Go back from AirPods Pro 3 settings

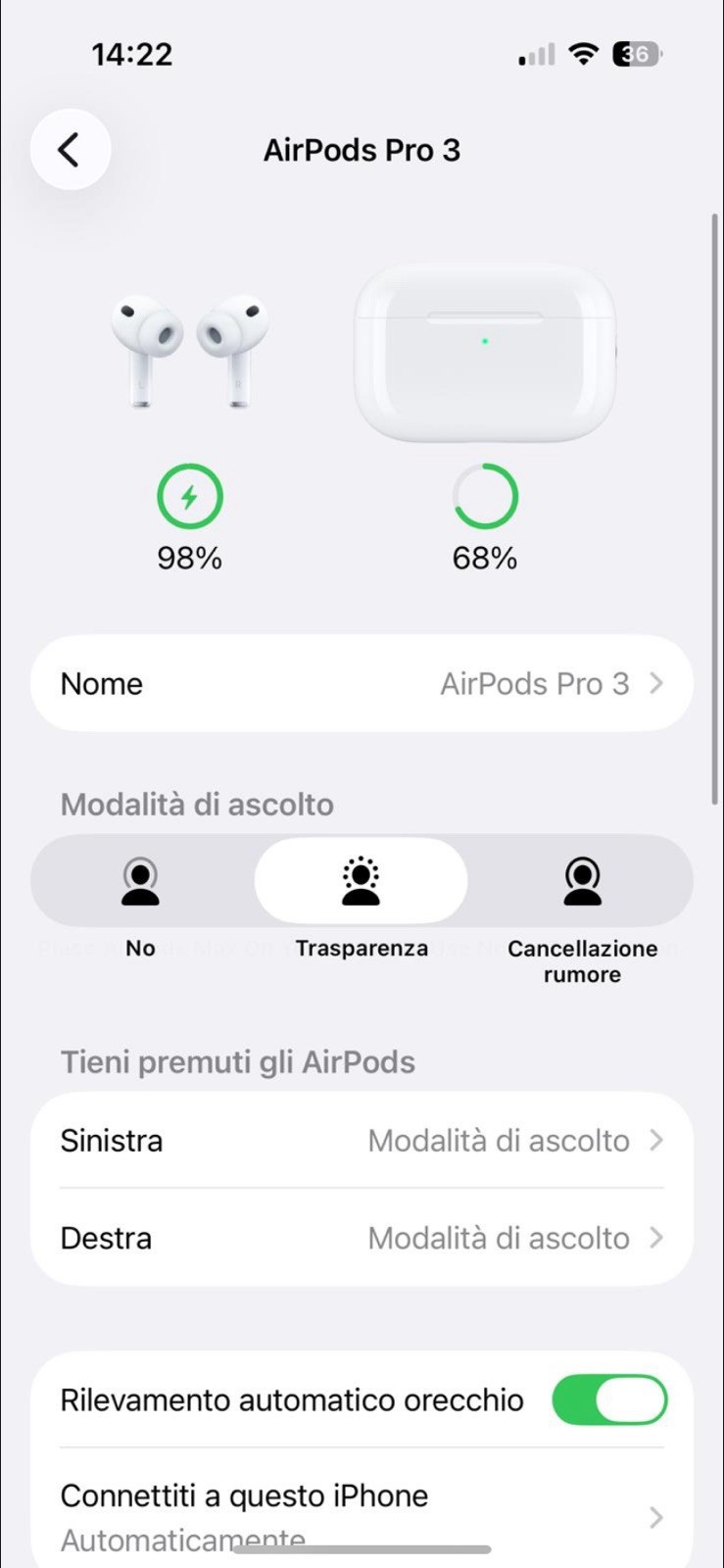click(70, 150)
